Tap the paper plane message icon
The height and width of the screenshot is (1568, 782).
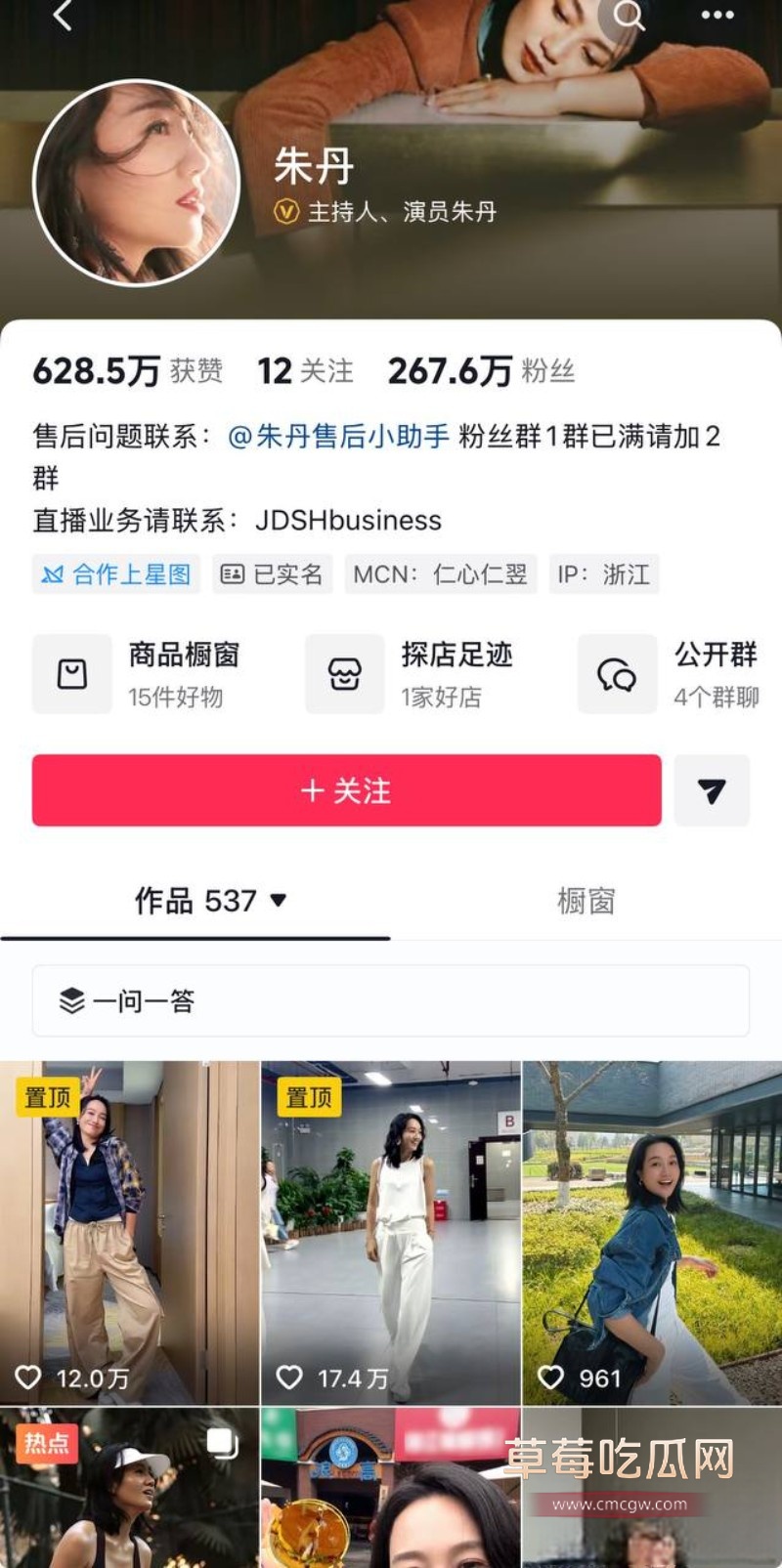pos(712,791)
